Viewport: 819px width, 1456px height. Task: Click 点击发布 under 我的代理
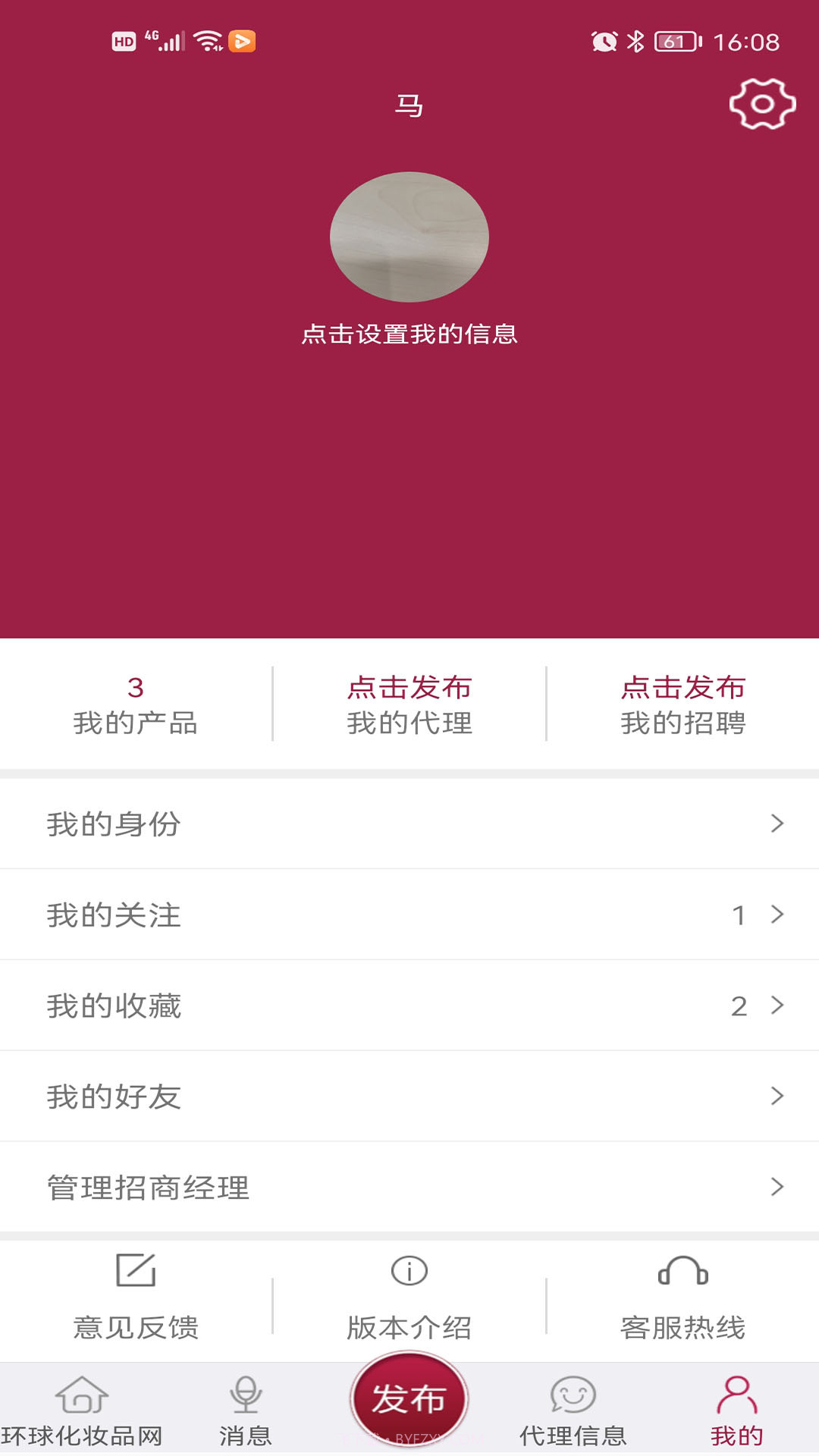tap(409, 687)
